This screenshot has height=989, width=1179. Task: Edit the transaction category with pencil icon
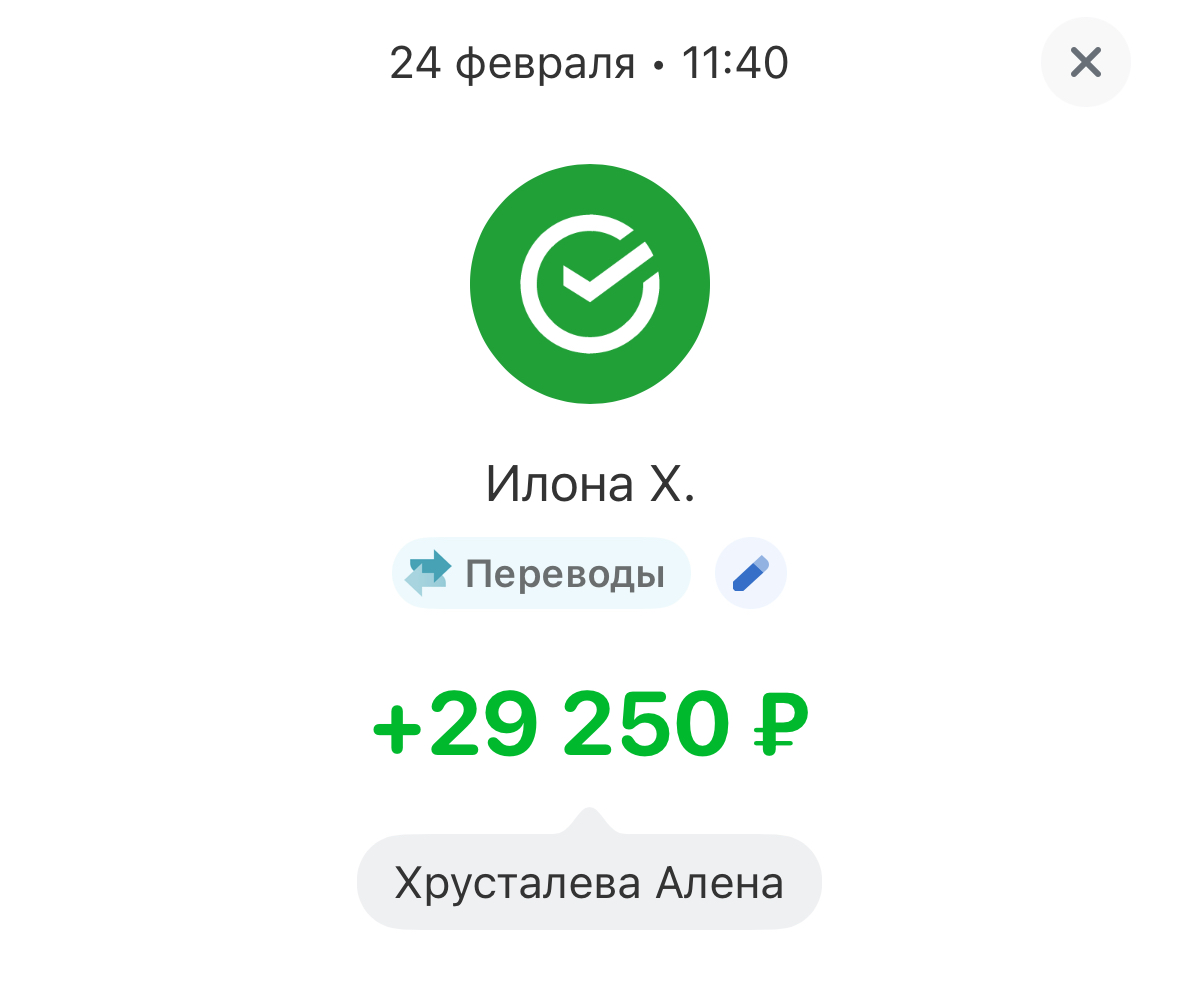[750, 574]
